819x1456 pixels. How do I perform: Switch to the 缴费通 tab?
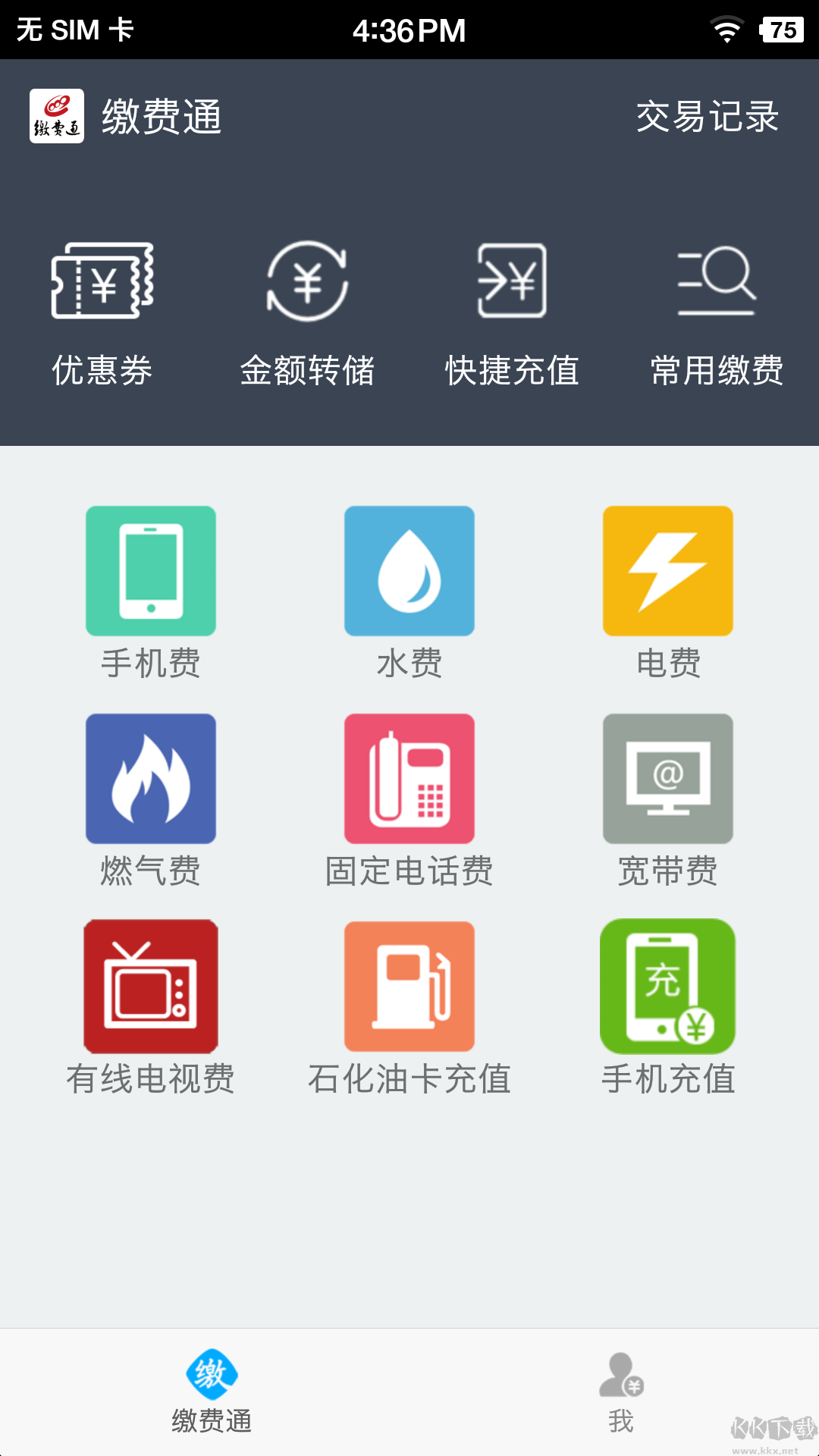point(212,1392)
